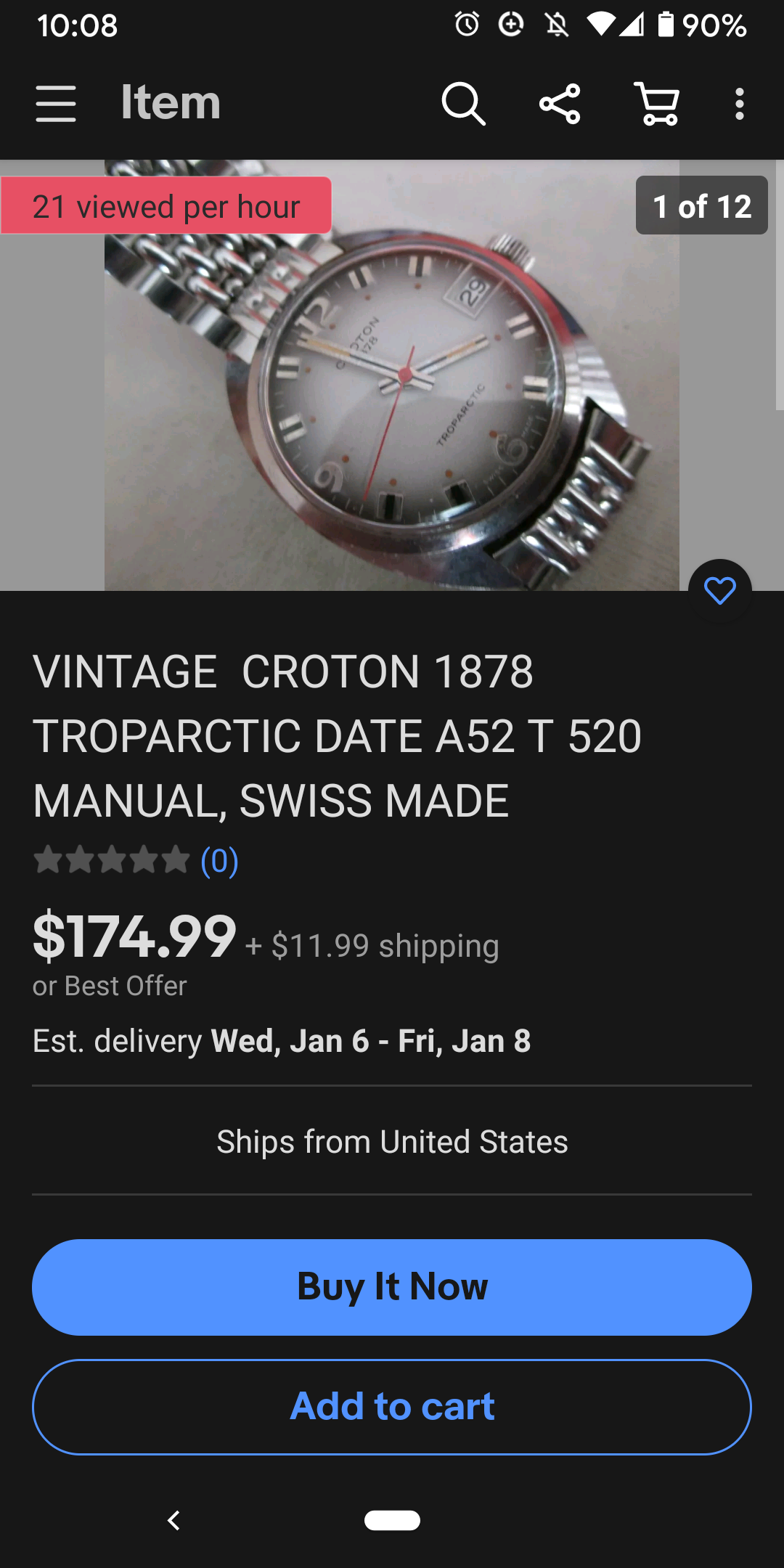Add the Croton watch to cart
Image resolution: width=784 pixels, height=1568 pixels.
click(x=392, y=1407)
